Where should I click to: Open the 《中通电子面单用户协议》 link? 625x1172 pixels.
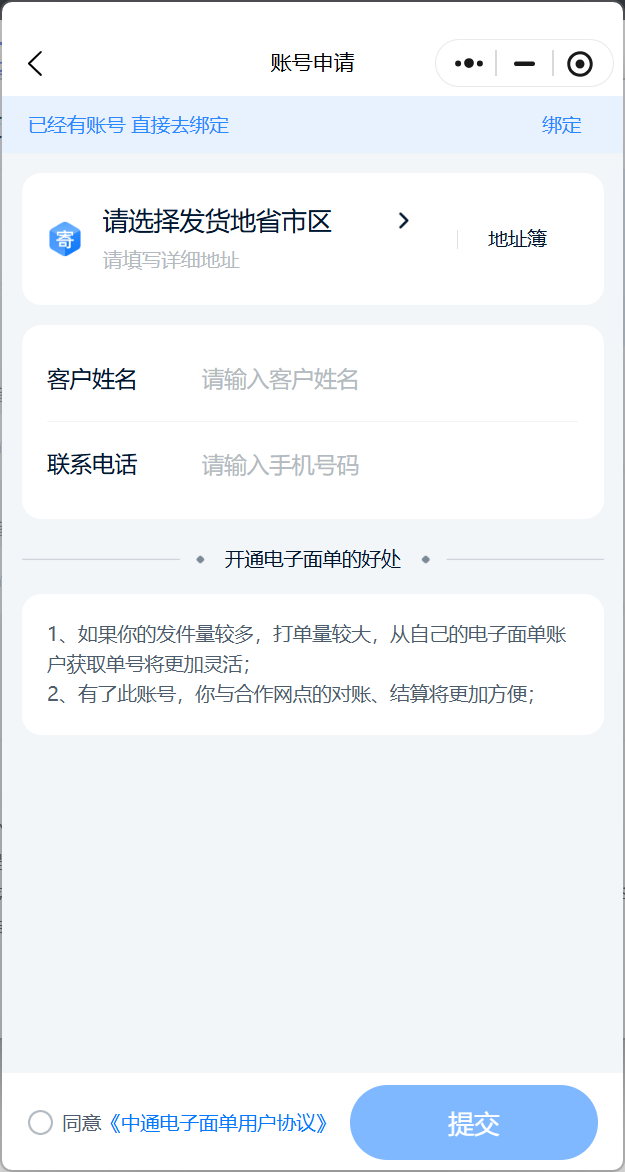point(218,1123)
